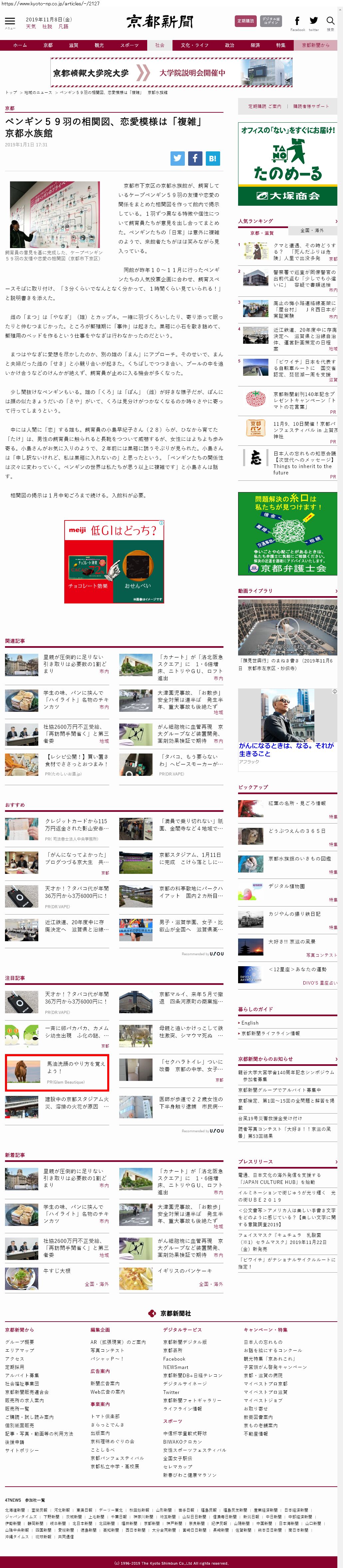Play the video in 動画ライブラリ

click(287, 627)
